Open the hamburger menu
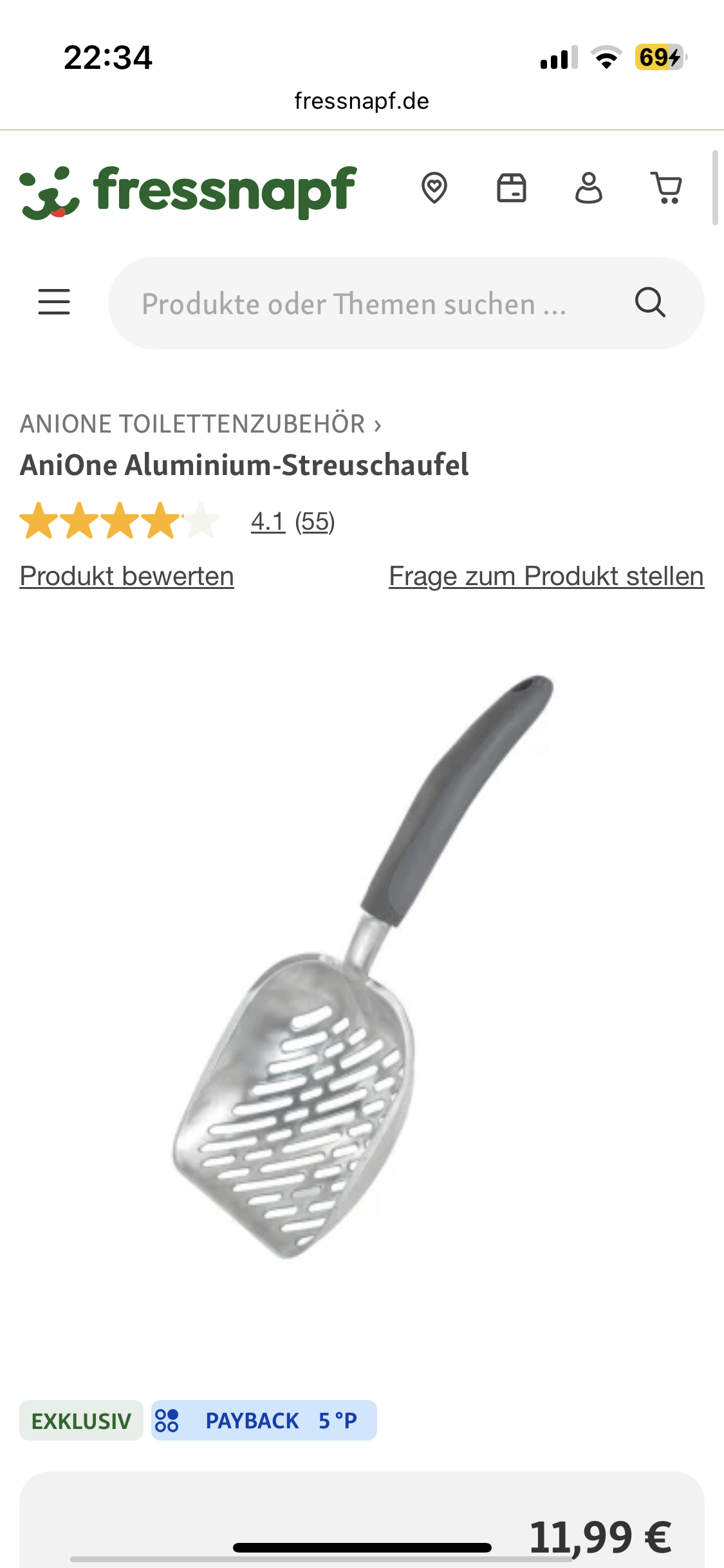This screenshot has width=724, height=1568. (54, 302)
